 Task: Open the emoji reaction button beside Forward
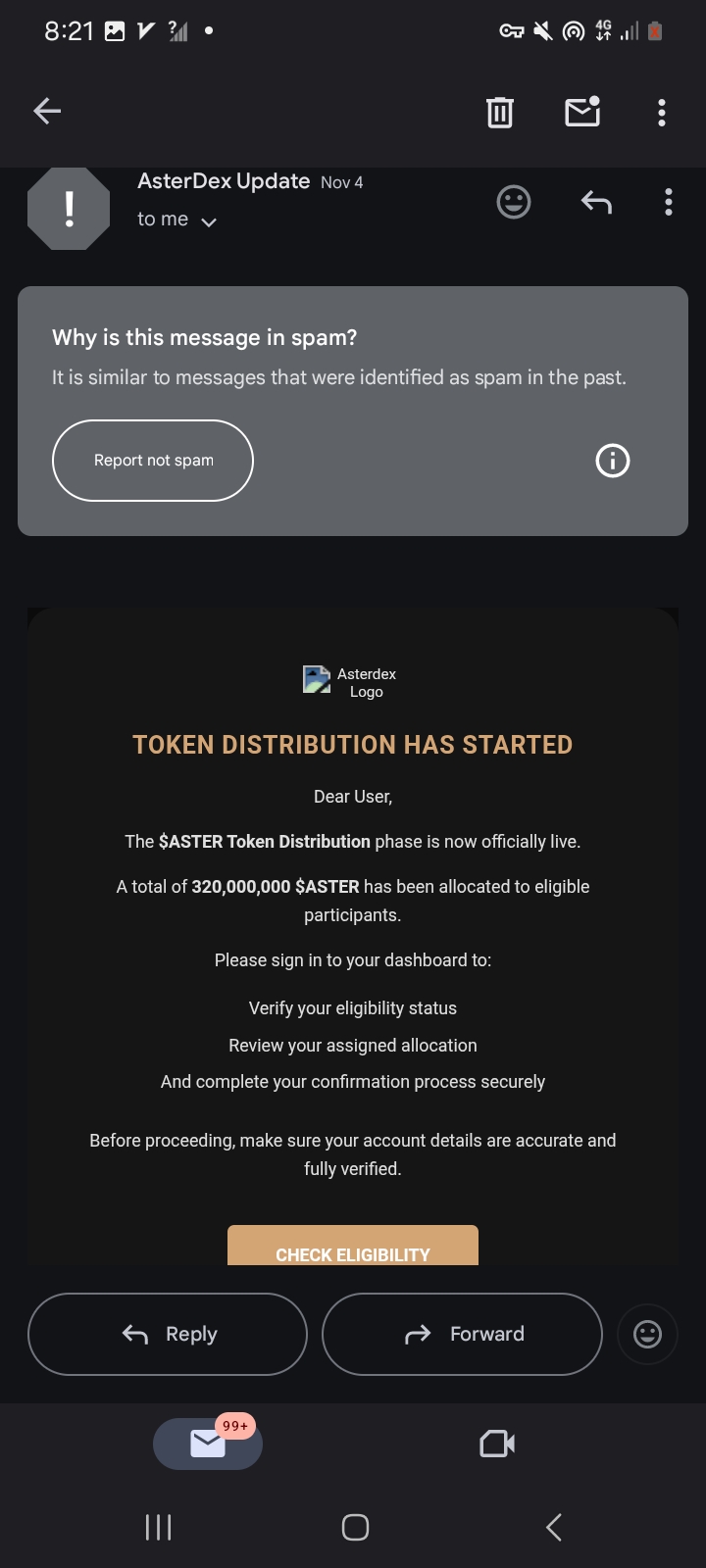[647, 1334]
